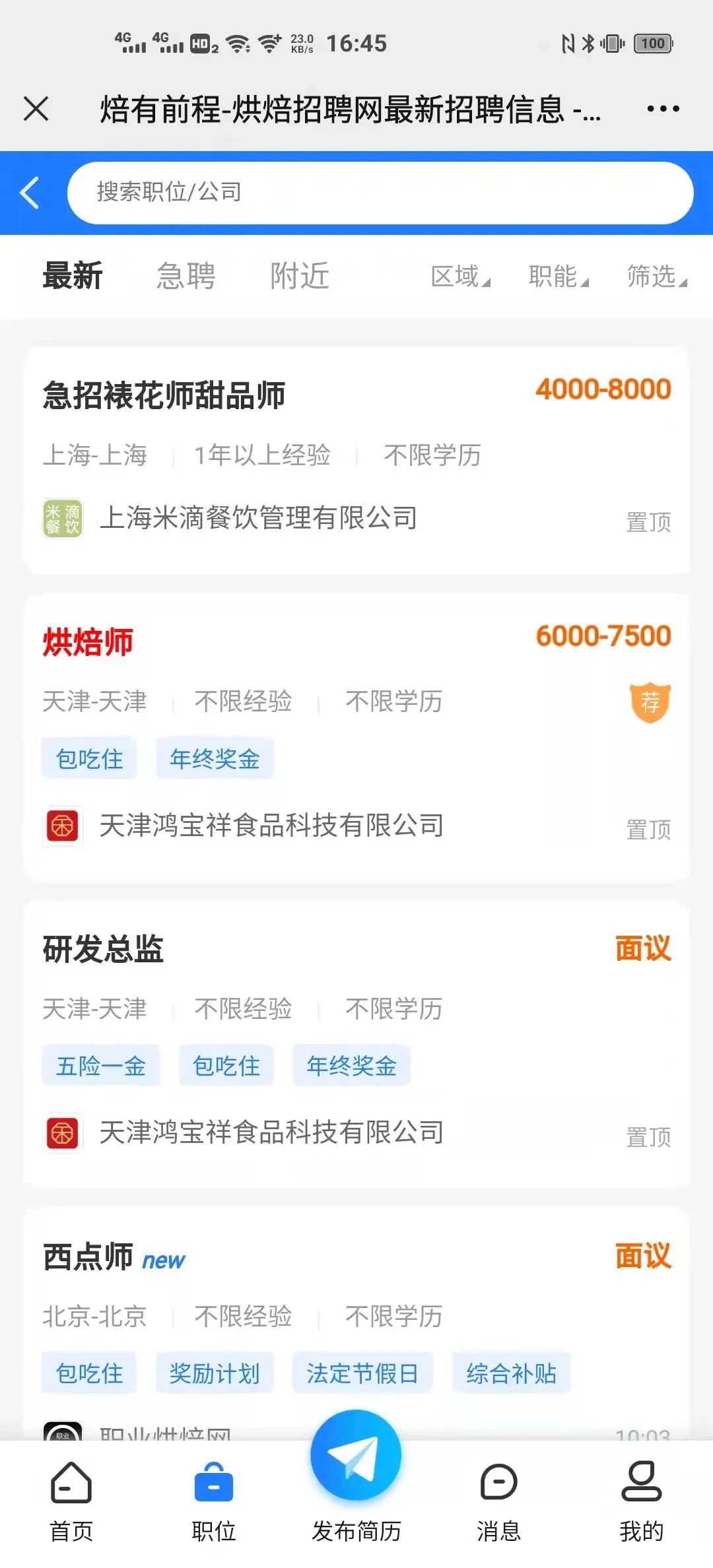
Task: Open the 急招裱花师甜品师 job card
Action: pyautogui.click(x=356, y=460)
